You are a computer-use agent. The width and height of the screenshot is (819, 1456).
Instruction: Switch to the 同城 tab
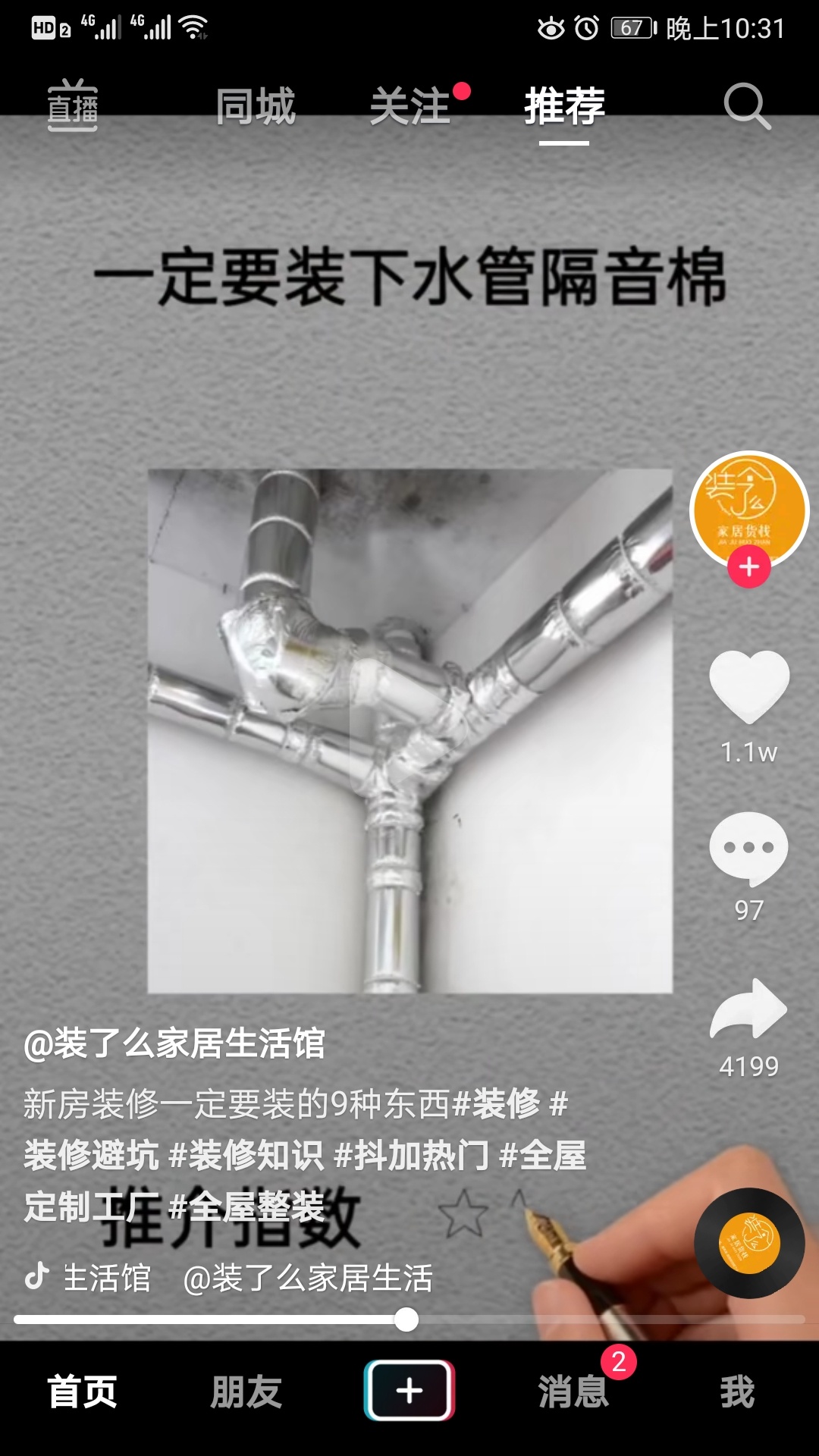click(x=256, y=106)
